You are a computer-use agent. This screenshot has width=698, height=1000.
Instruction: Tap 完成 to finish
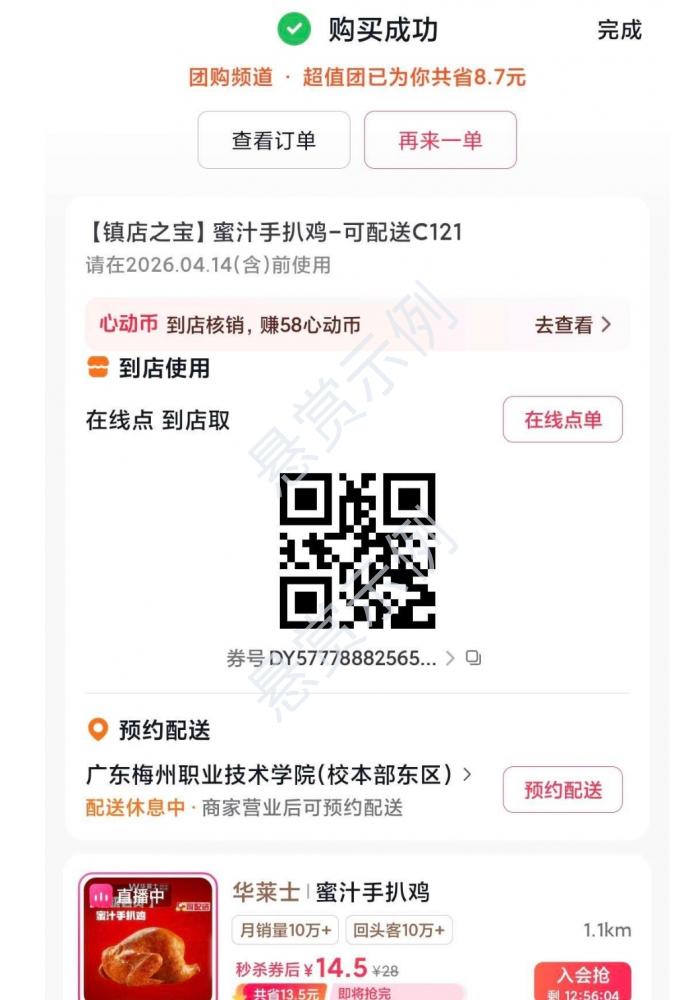[x=619, y=30]
